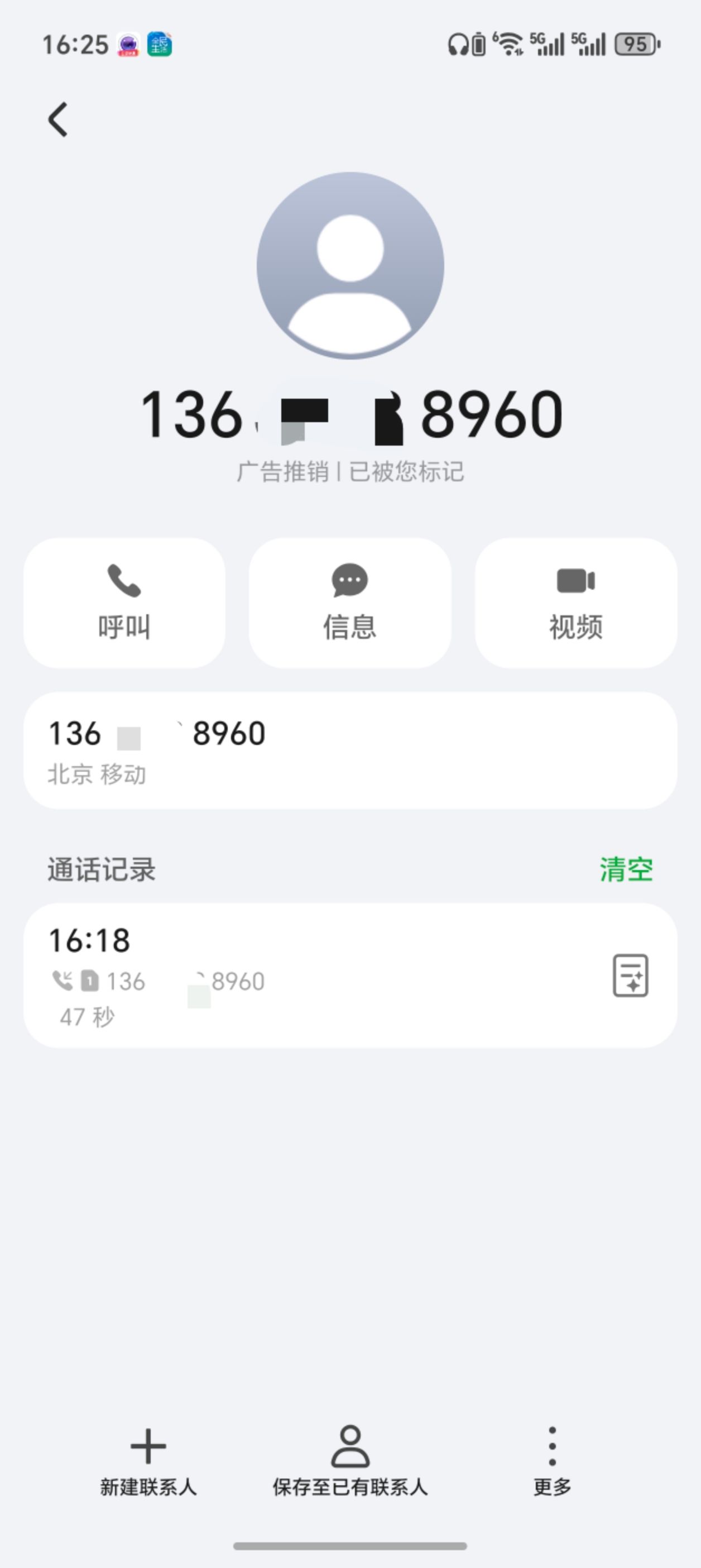Viewport: 701px width, 1568px height.
Task: Clear call history with 清空
Action: [x=626, y=869]
